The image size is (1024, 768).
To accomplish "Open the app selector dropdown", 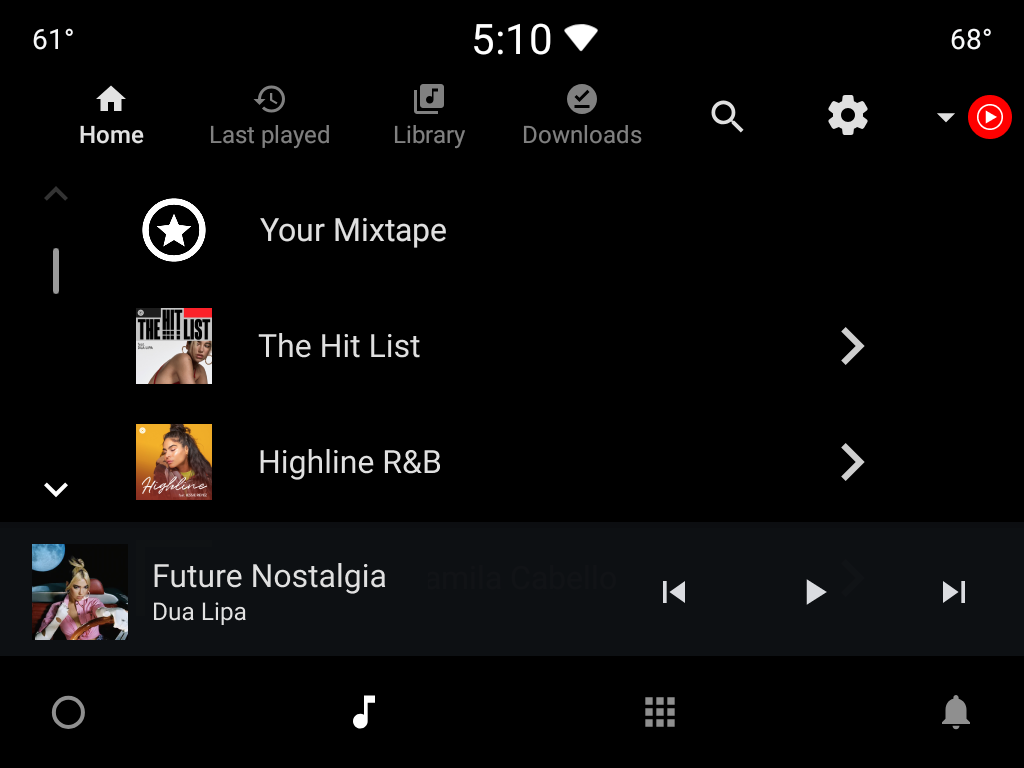I will 946,117.
